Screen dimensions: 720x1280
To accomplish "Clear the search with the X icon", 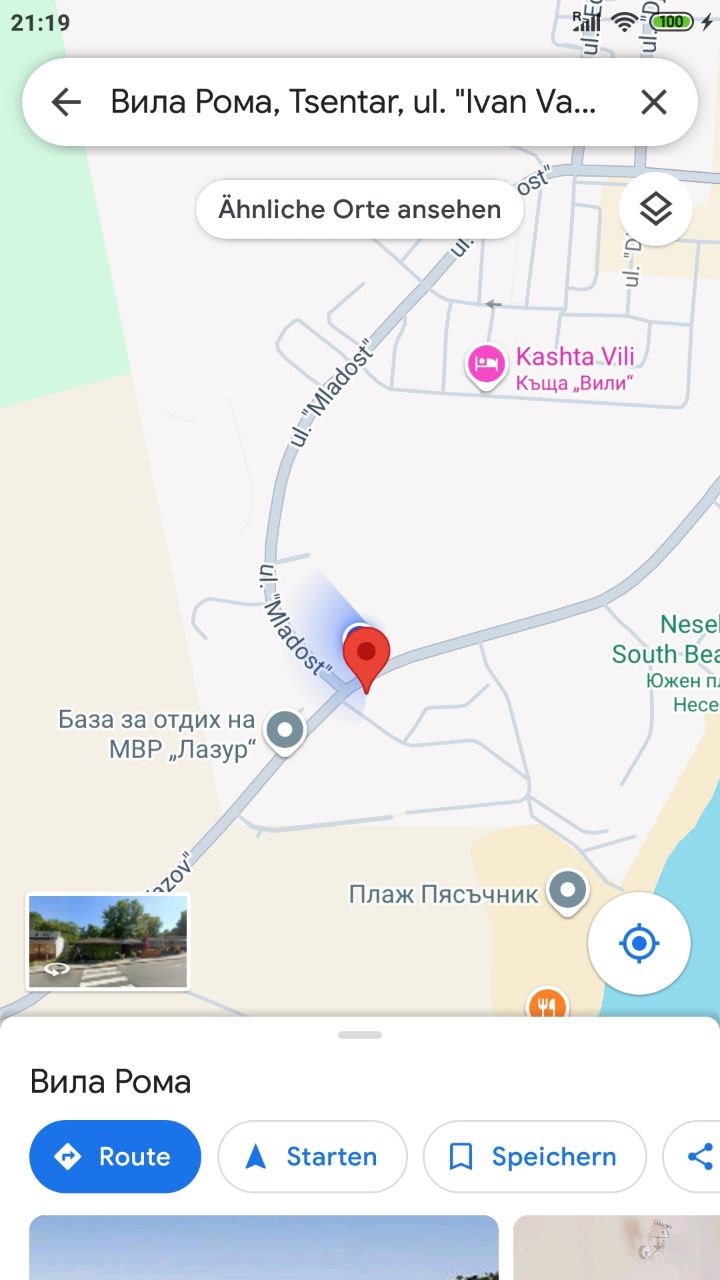I will pyautogui.click(x=653, y=102).
